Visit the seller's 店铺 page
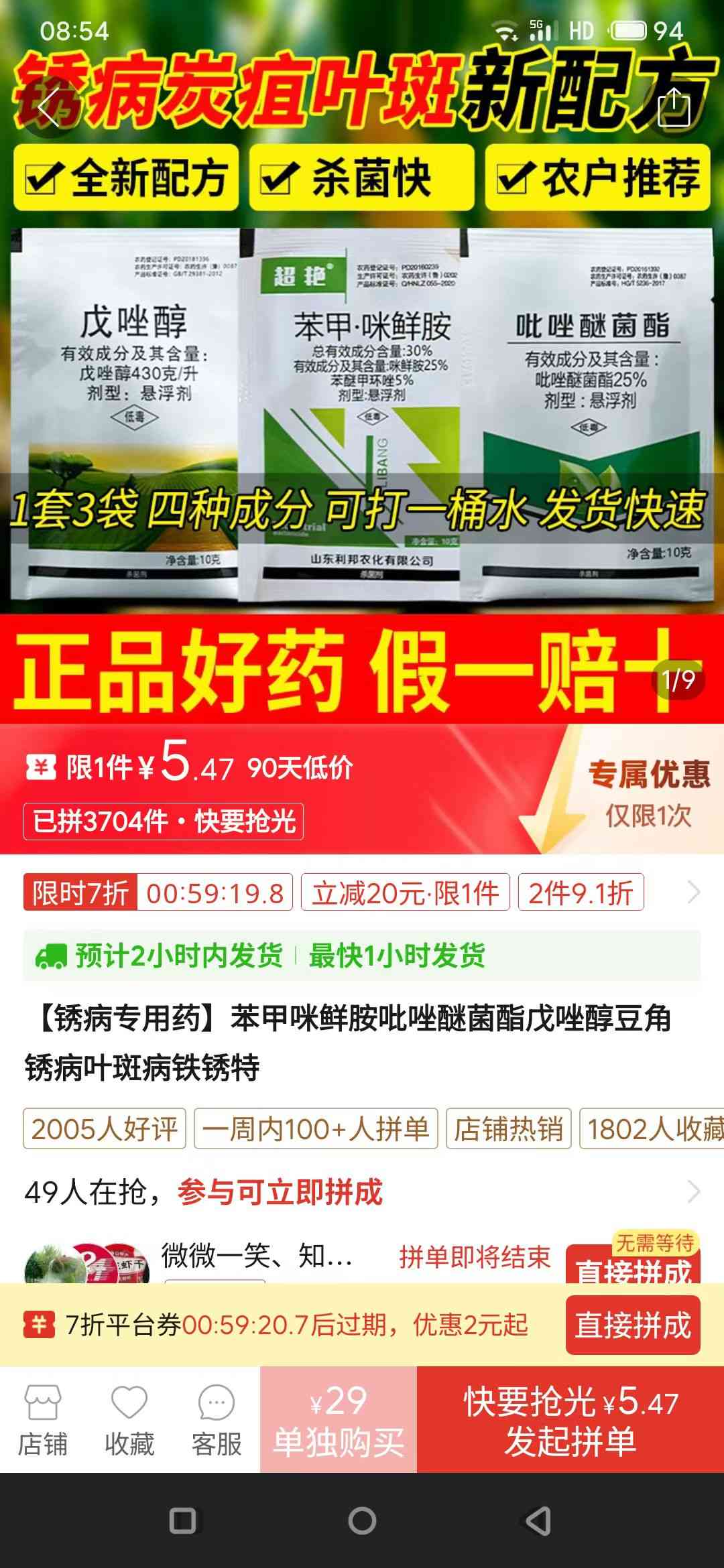 coord(43,1421)
